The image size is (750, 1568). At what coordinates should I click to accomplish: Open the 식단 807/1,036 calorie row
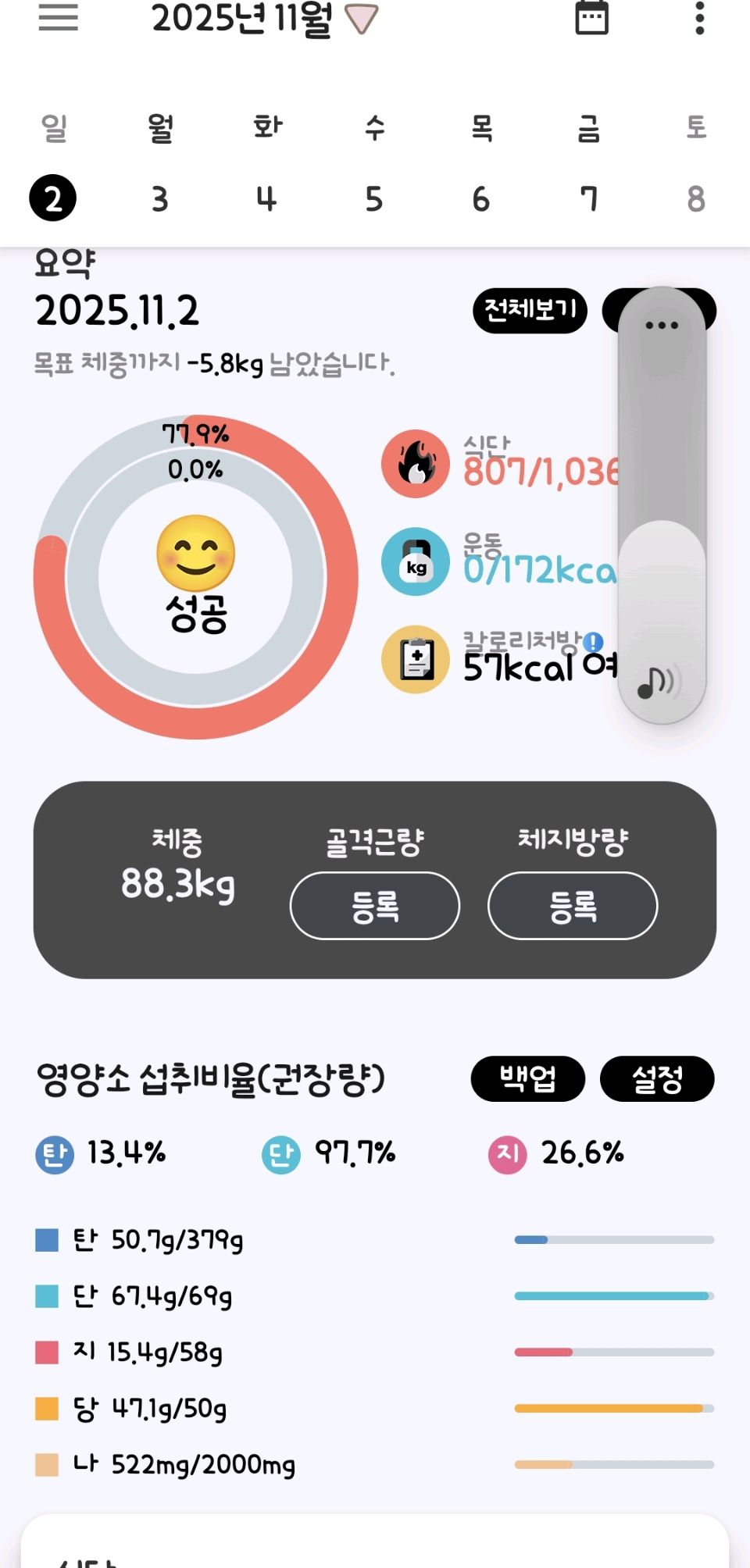pos(500,464)
